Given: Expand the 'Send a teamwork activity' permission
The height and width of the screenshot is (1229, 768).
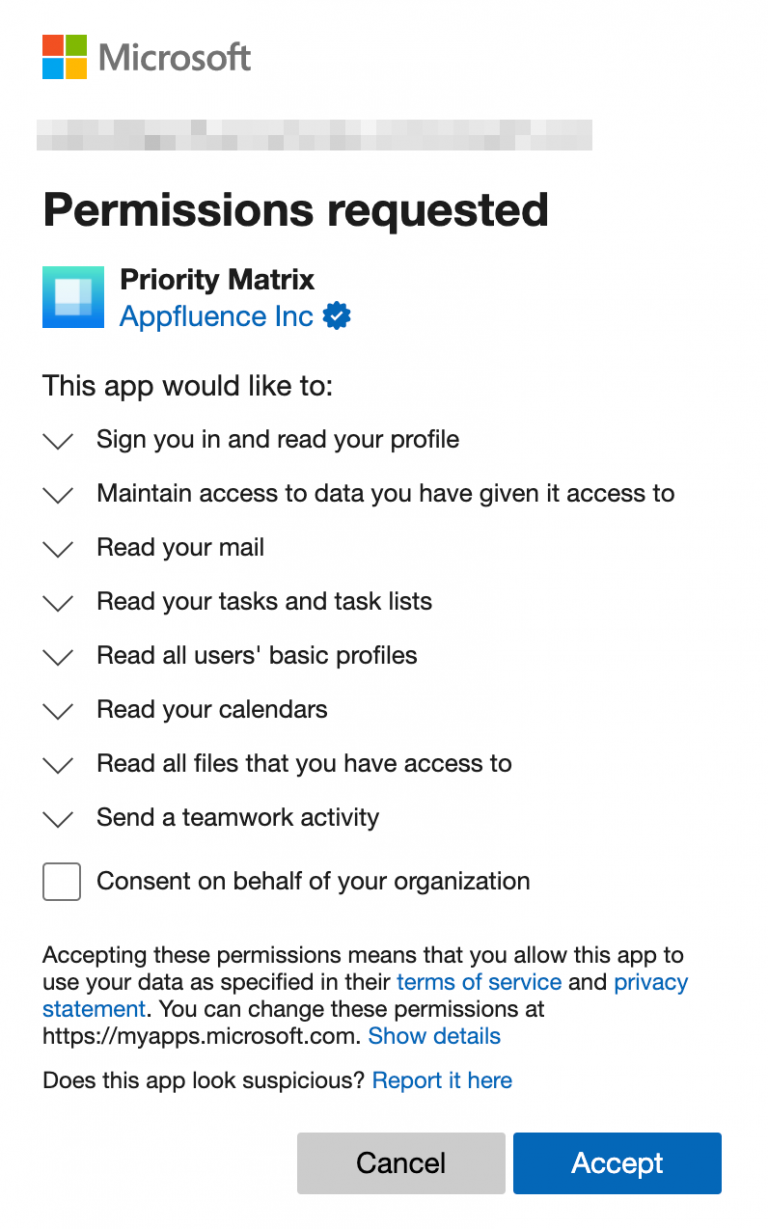Looking at the screenshot, I should (x=57, y=818).
